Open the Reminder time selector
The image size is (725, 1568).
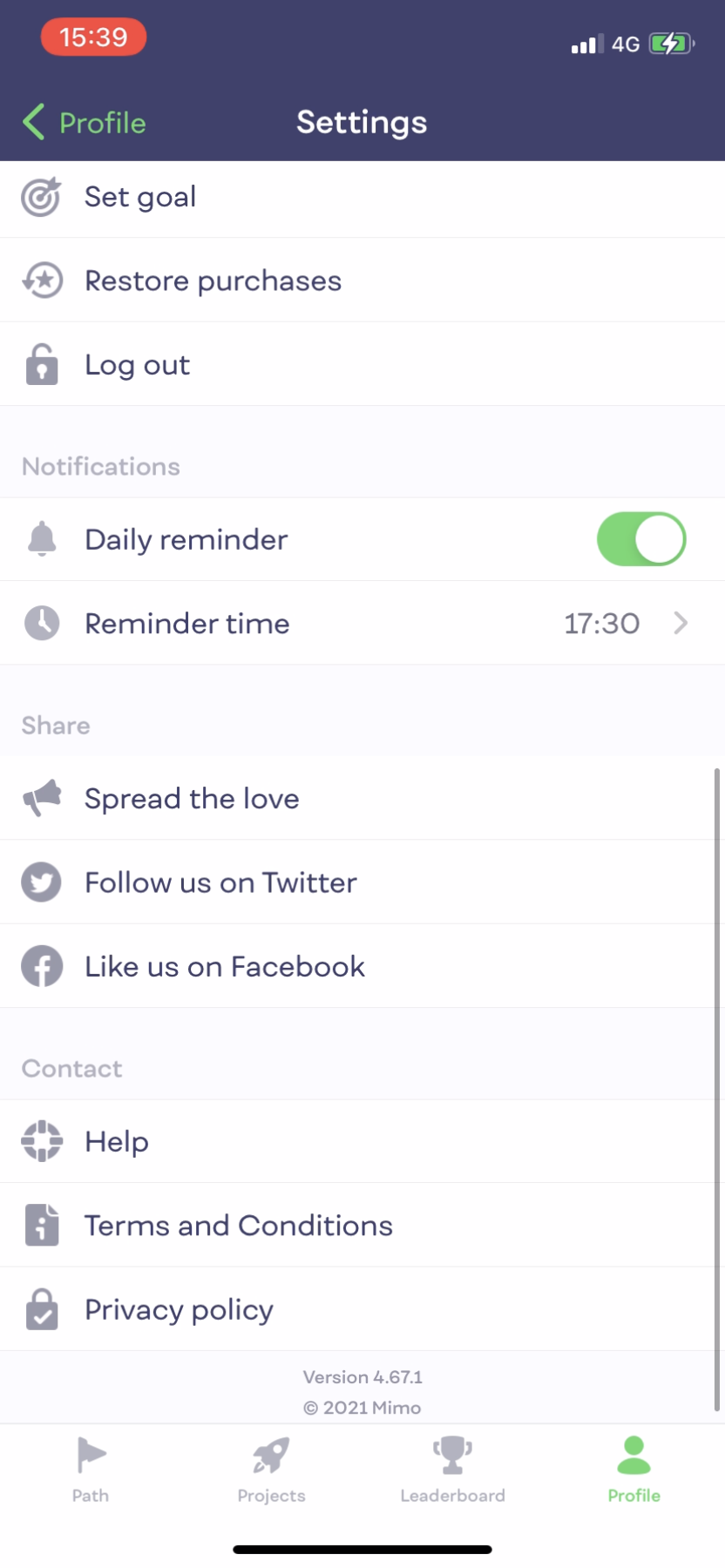[x=362, y=623]
